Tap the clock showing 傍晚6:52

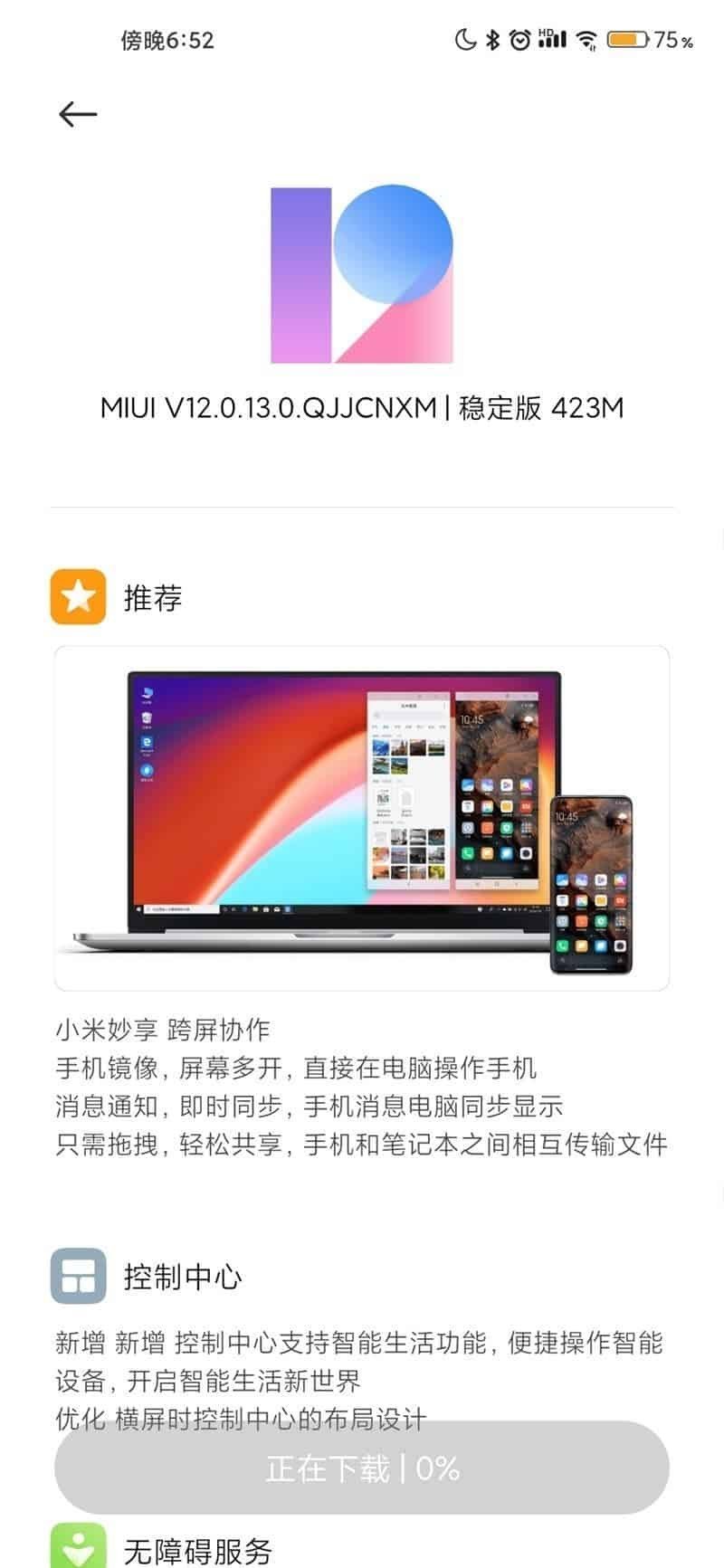[166, 40]
